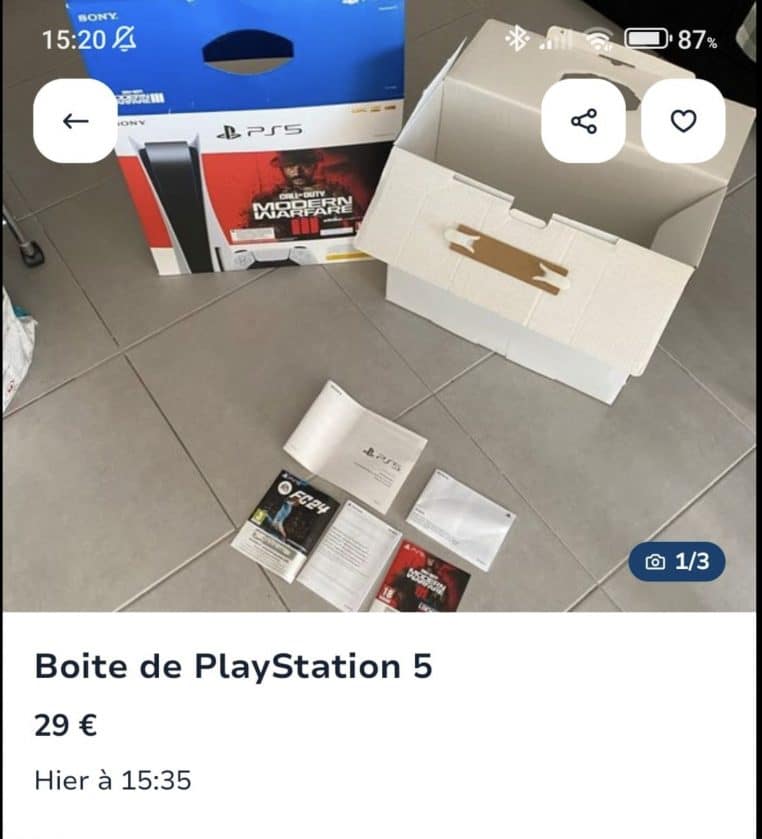Tap the battery percentage text
762x839 pixels.
pyautogui.click(x=697, y=38)
